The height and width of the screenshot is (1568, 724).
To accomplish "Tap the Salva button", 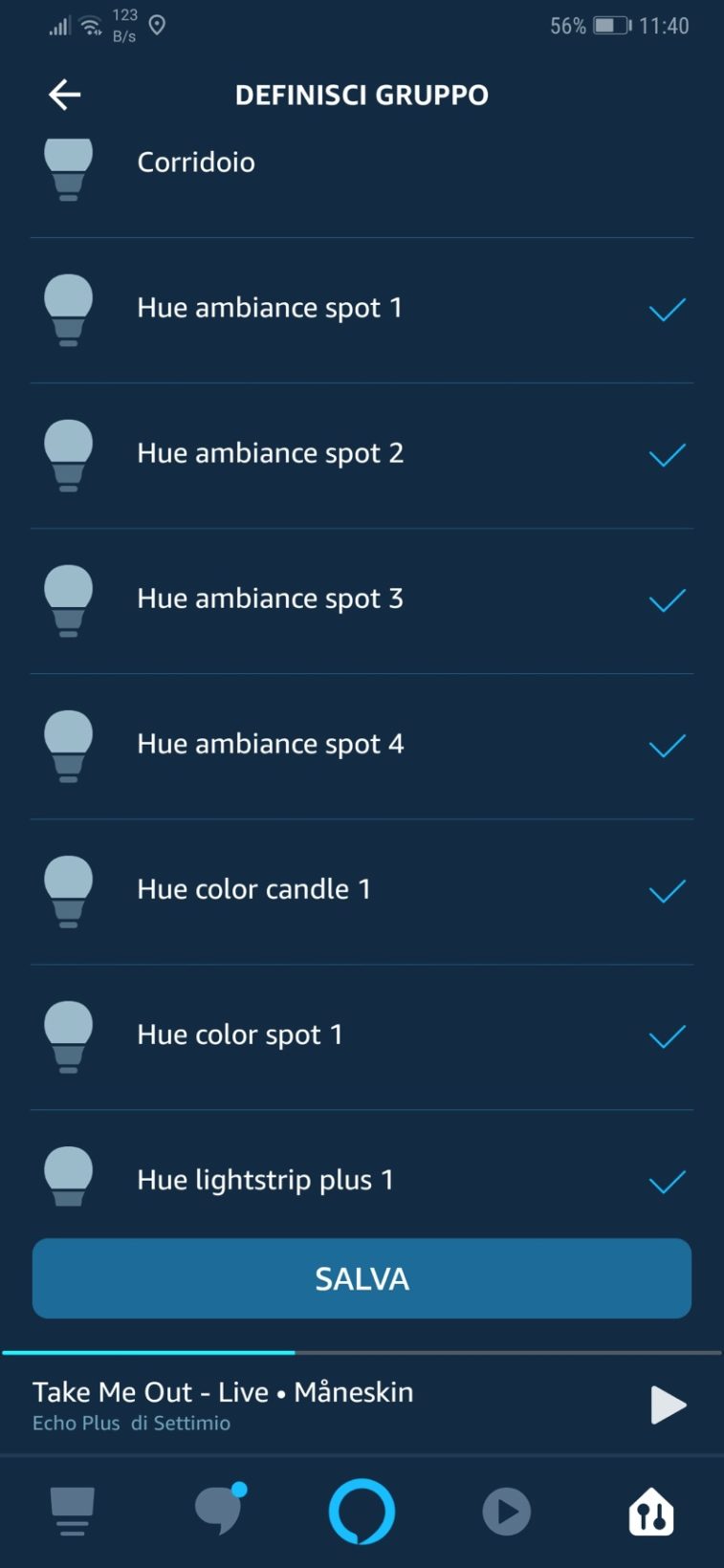I will tap(362, 1278).
